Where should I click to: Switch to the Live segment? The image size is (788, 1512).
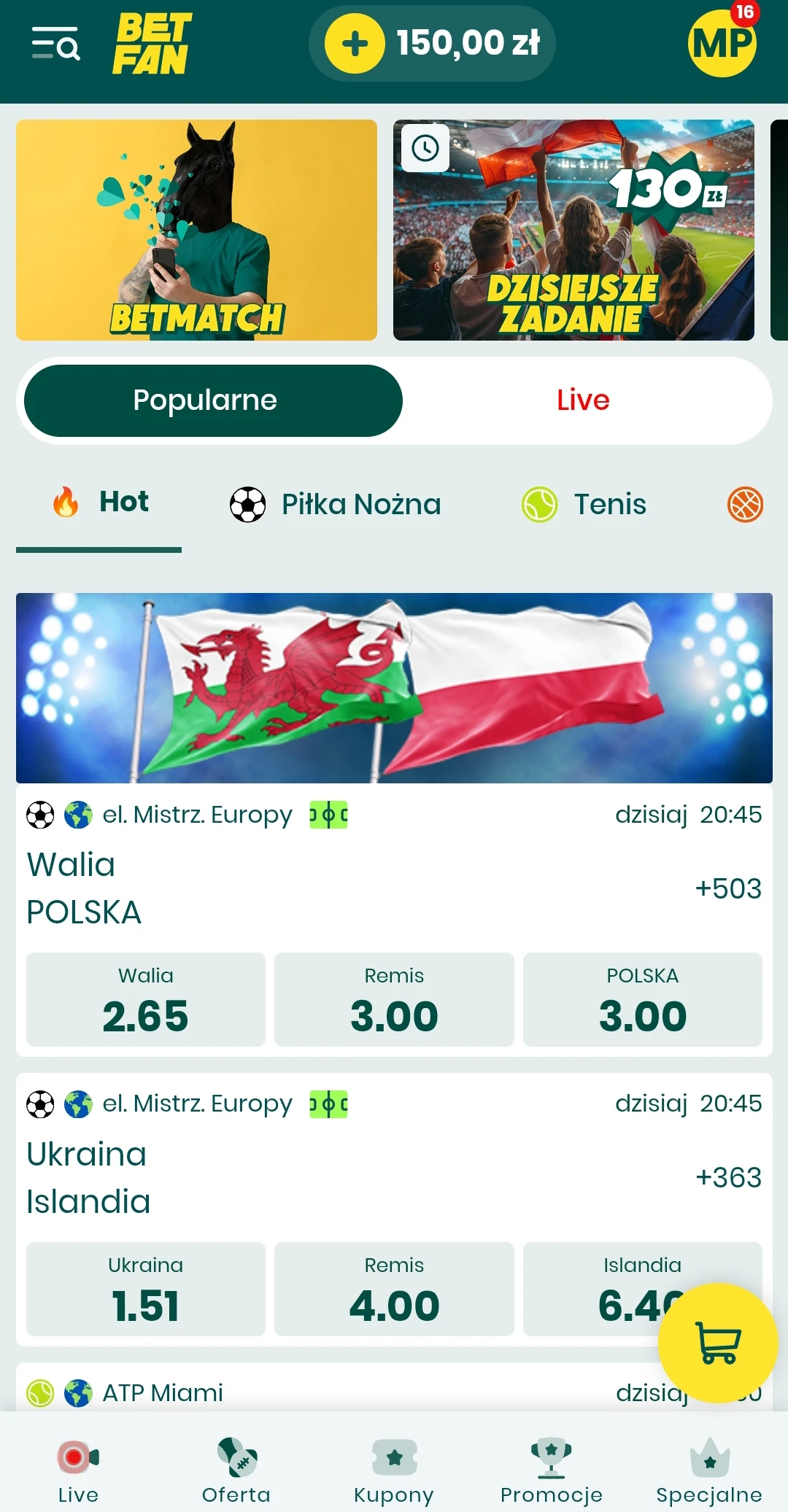[x=583, y=400]
